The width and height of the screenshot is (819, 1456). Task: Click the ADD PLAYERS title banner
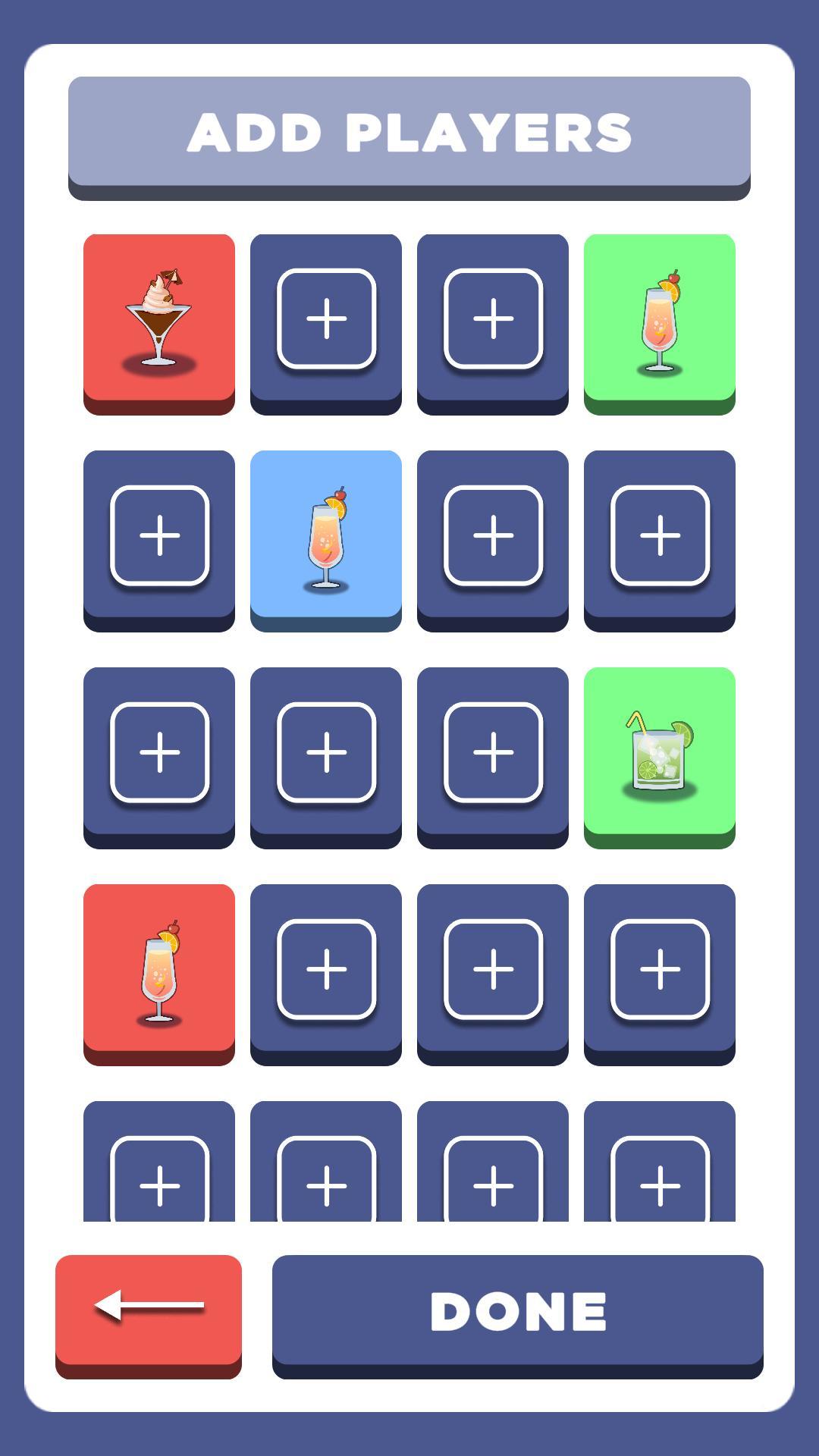coord(409,130)
